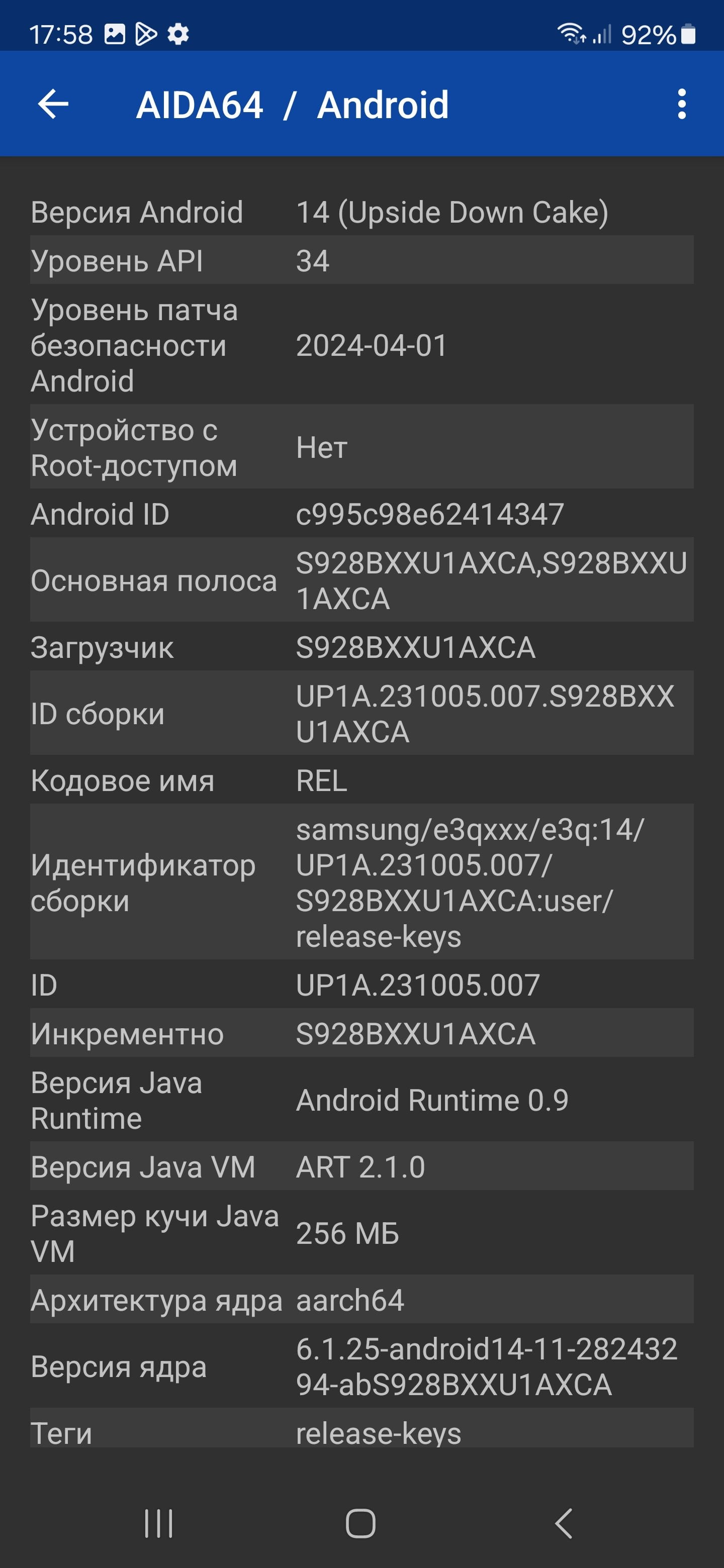This screenshot has height=1568, width=724.
Task: Tap the system back button
Action: [x=564, y=1523]
